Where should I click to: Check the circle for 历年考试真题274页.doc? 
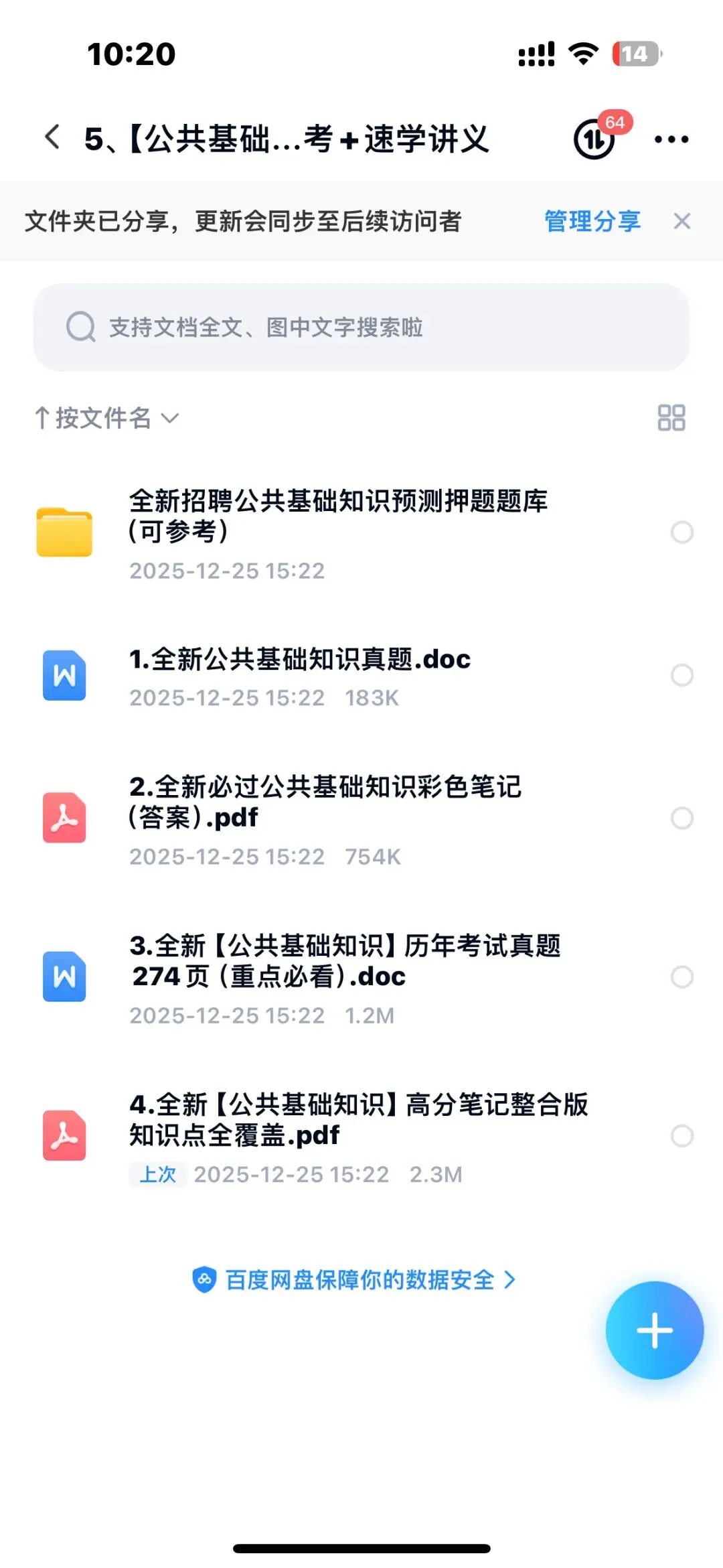pos(681,977)
